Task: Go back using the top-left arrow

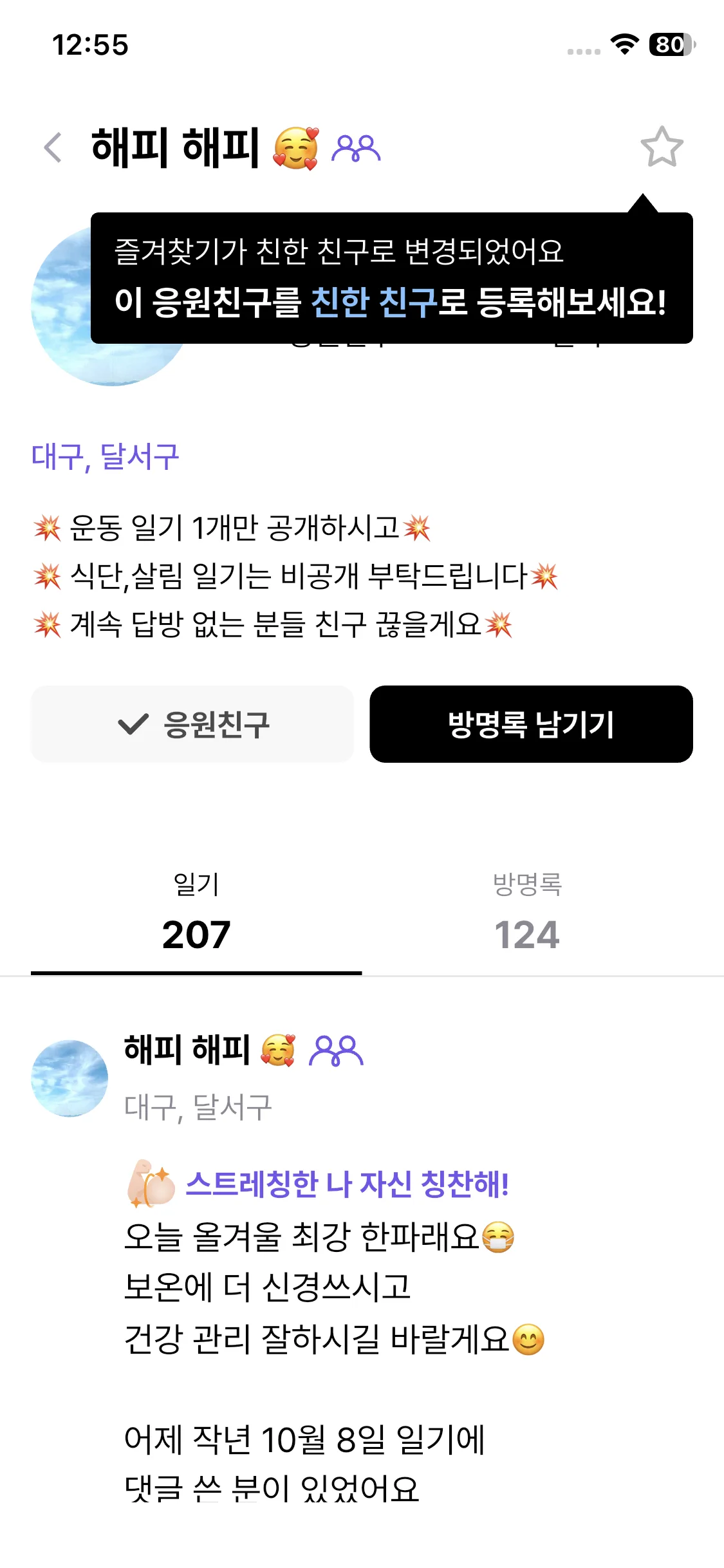Action: pos(53,147)
